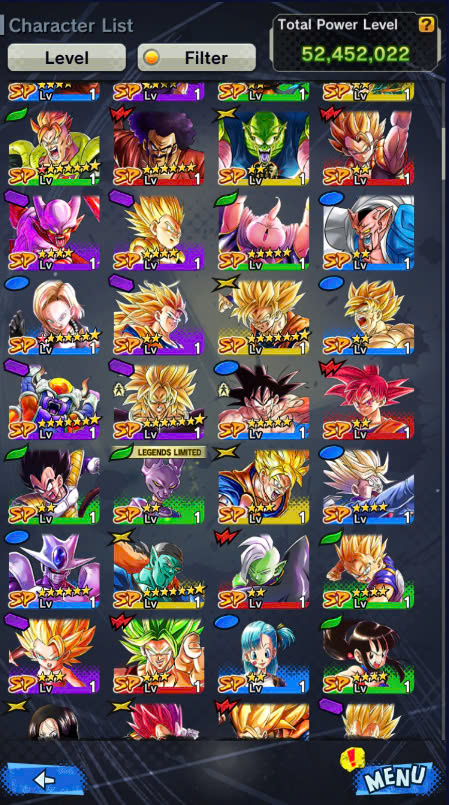The width and height of the screenshot is (449, 805).
Task: Select the Android 18 character card
Action: tap(54, 316)
